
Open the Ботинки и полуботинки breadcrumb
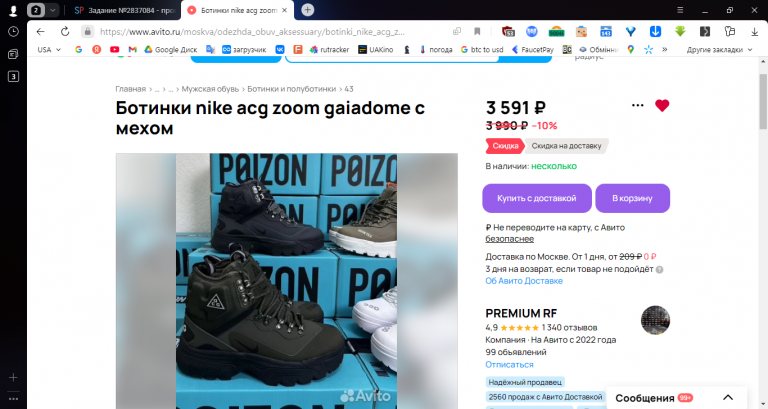[293, 89]
